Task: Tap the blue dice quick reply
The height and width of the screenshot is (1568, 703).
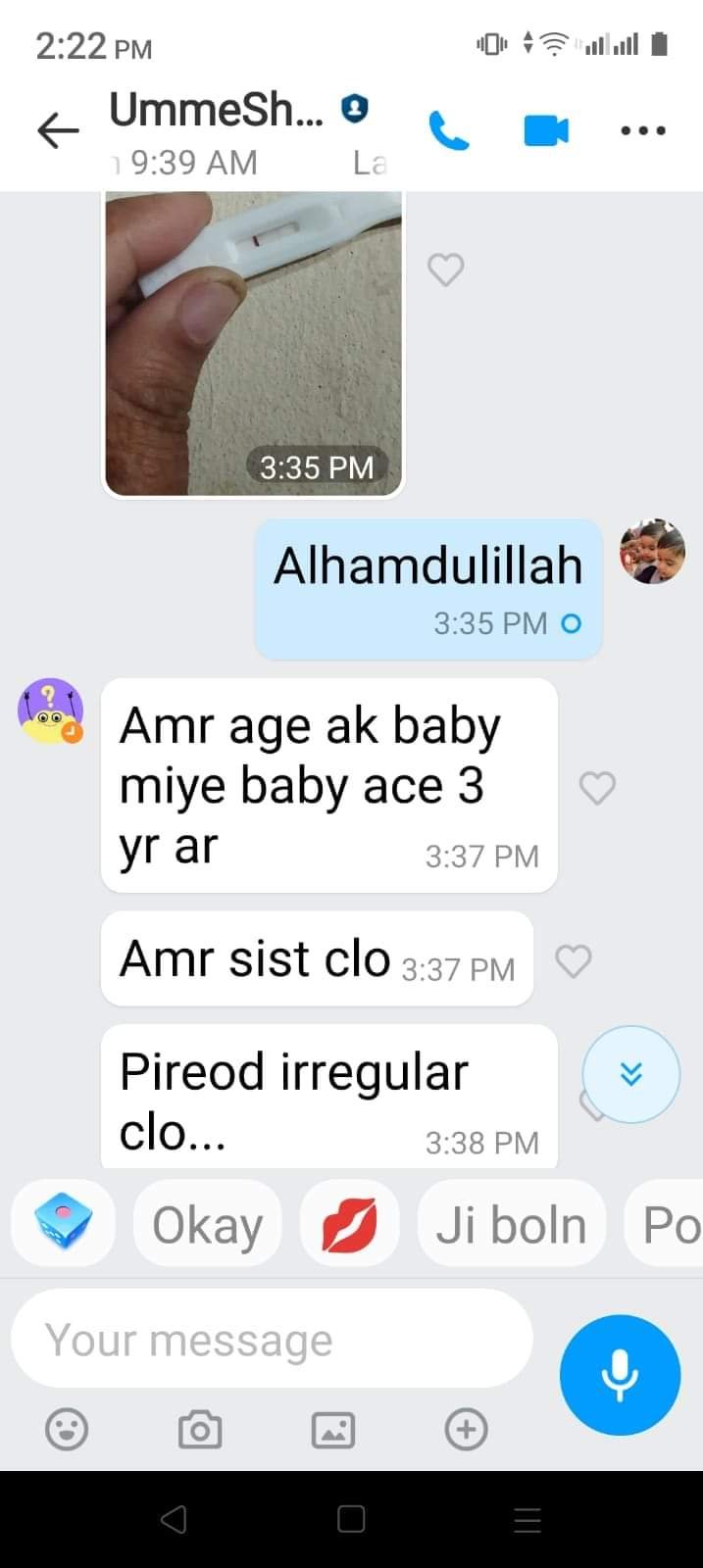Action: [63, 1225]
